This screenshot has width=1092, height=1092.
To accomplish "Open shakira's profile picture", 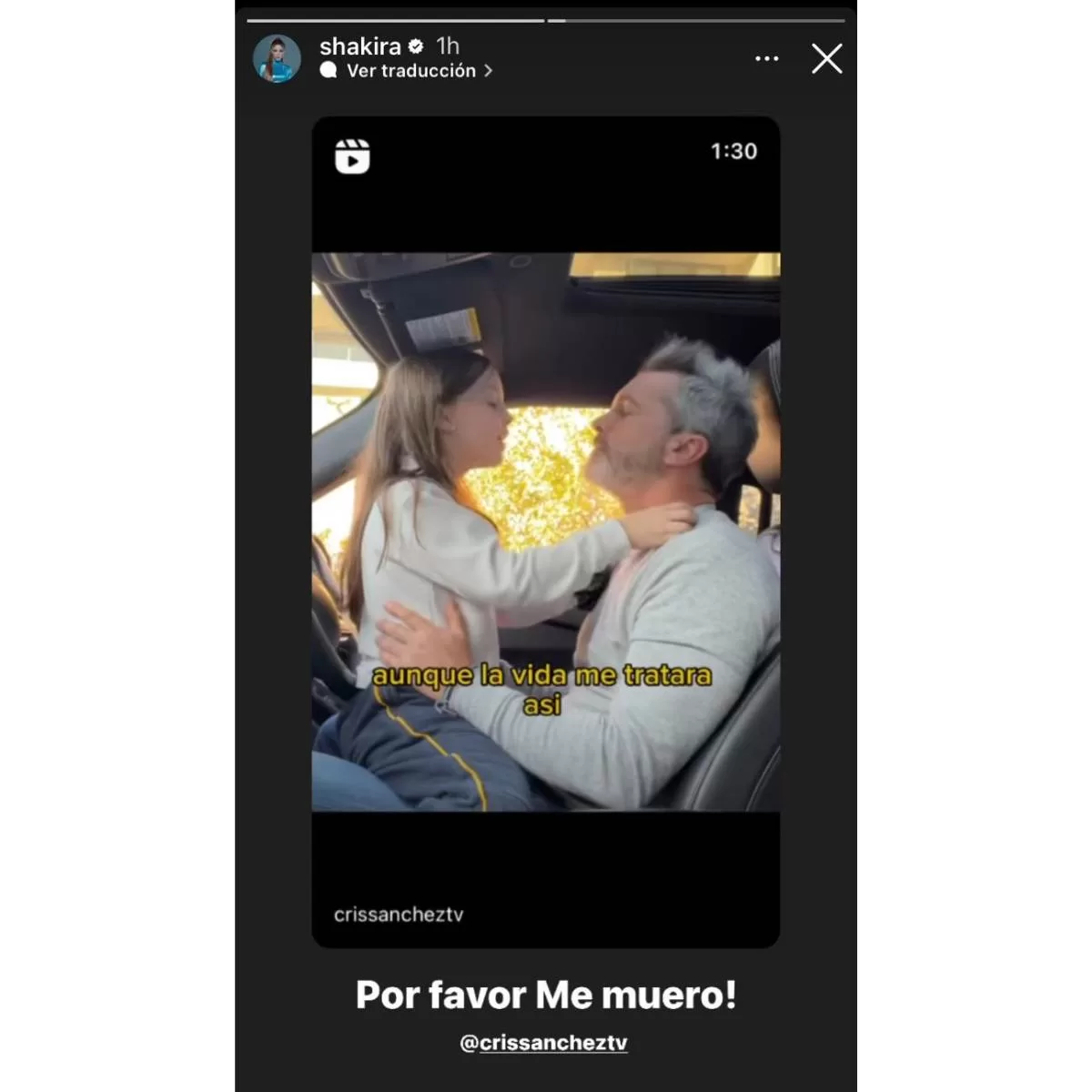I will (x=277, y=59).
